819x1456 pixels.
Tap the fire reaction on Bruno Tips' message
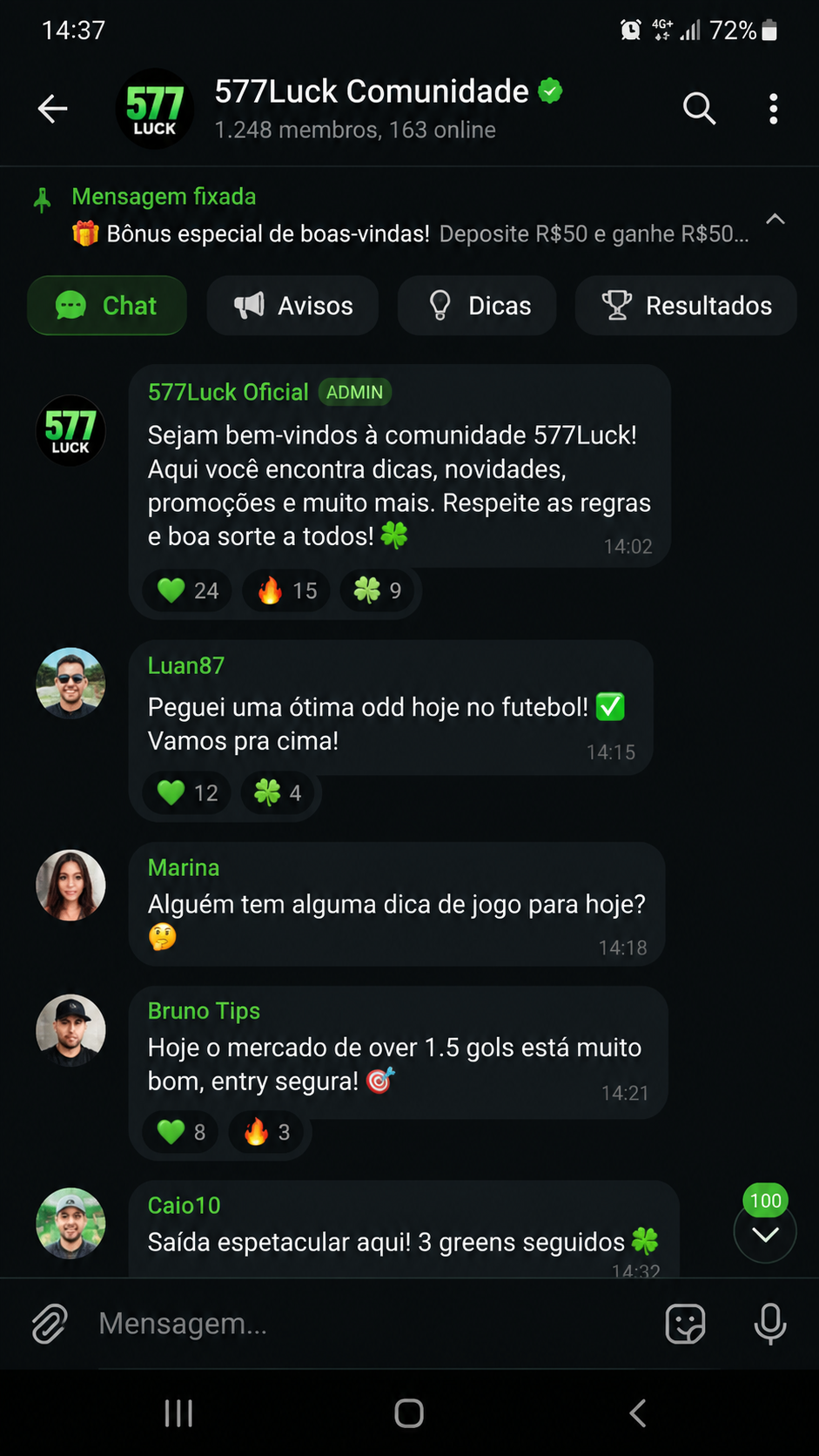pos(266,1132)
